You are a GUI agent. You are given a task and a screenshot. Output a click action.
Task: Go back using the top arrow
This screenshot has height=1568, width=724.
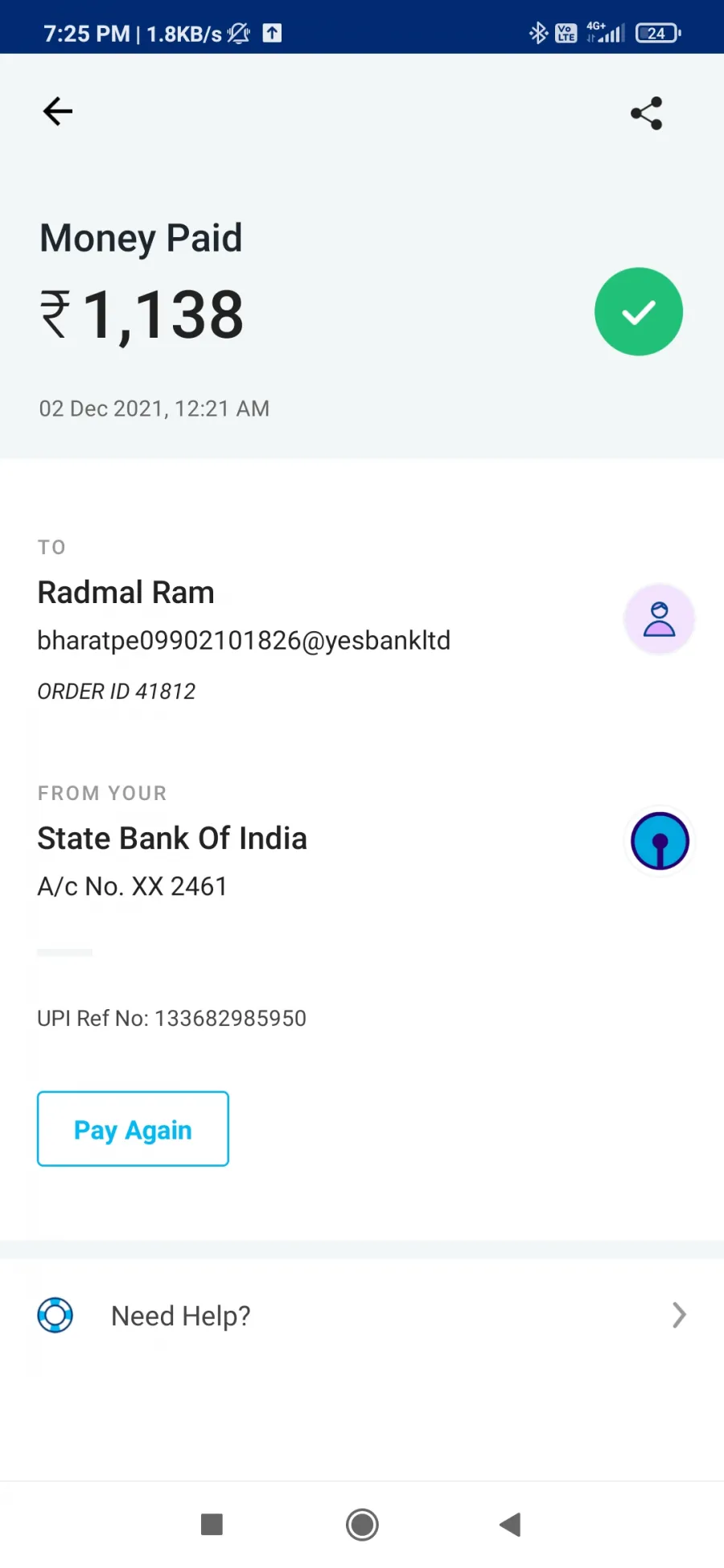tap(58, 112)
